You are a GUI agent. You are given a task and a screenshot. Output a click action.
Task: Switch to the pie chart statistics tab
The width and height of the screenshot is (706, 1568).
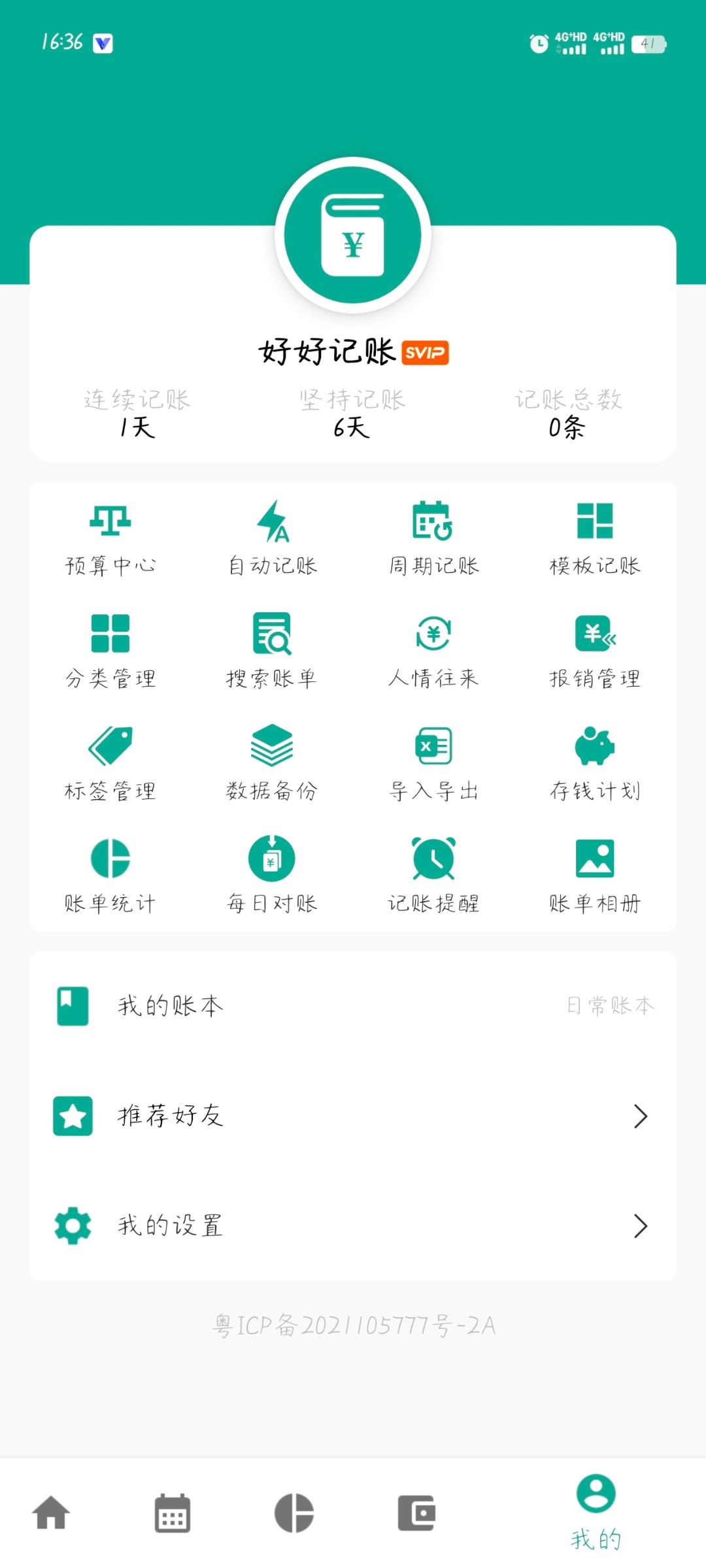294,1512
